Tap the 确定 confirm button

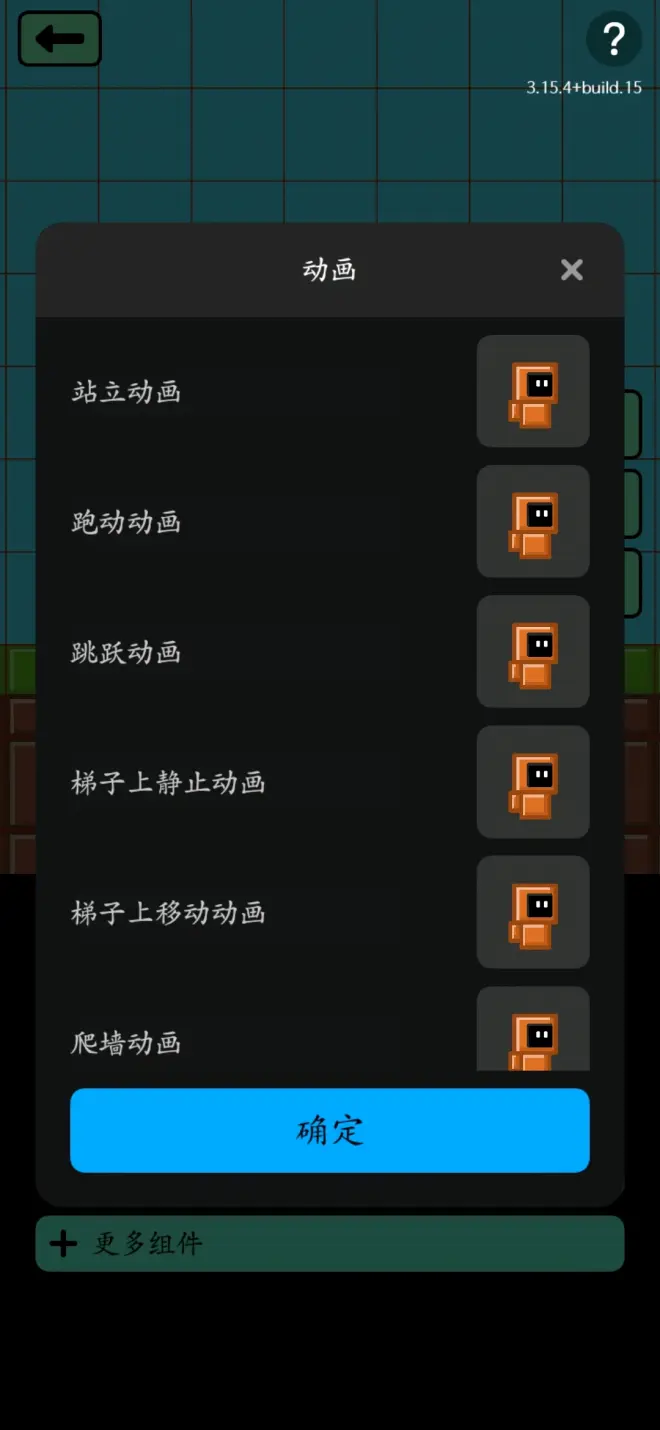click(329, 1130)
